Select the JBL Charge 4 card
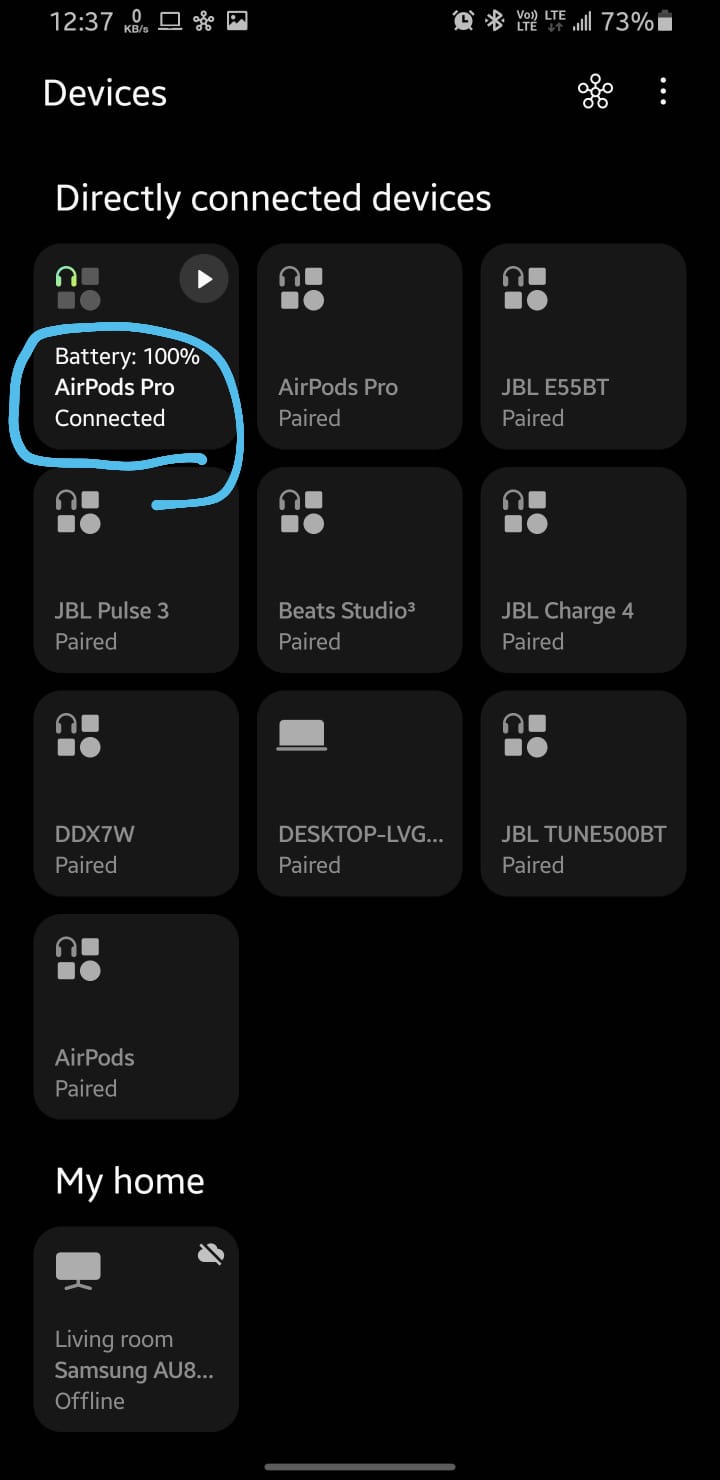The width and height of the screenshot is (720, 1480). [583, 570]
